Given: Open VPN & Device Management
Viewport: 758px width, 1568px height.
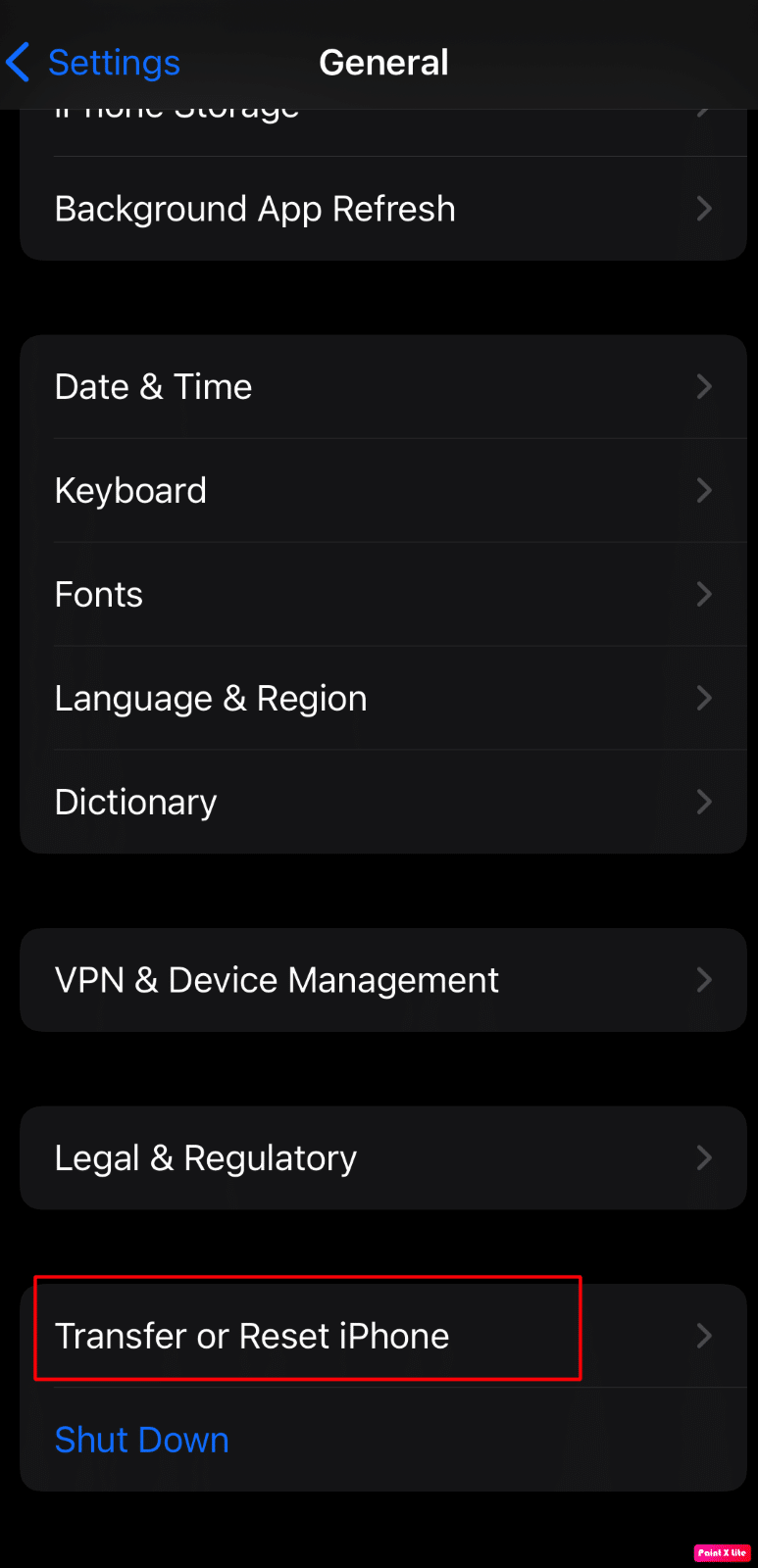Looking at the screenshot, I should 277,980.
